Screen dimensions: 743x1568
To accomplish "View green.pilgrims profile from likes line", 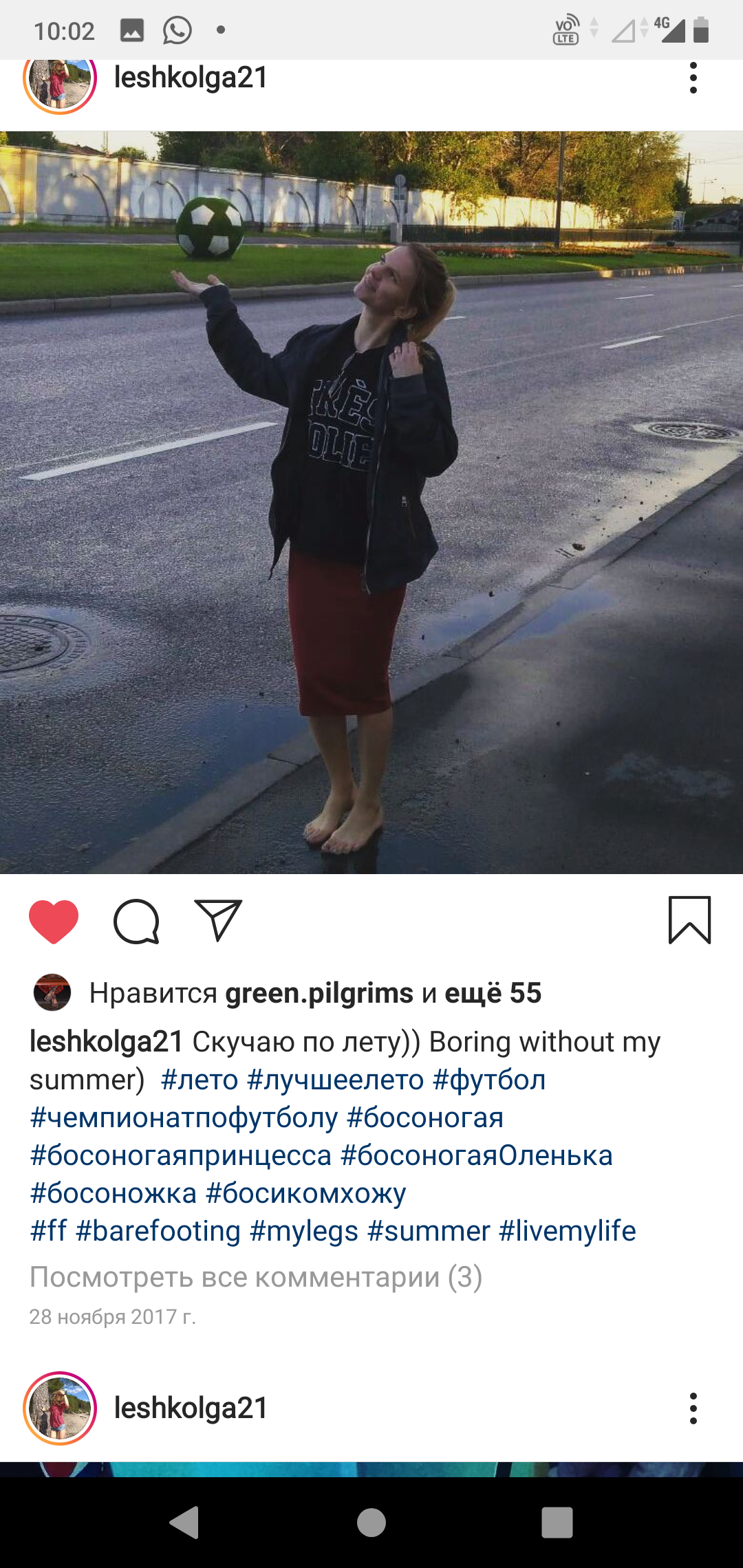I will [x=319, y=993].
